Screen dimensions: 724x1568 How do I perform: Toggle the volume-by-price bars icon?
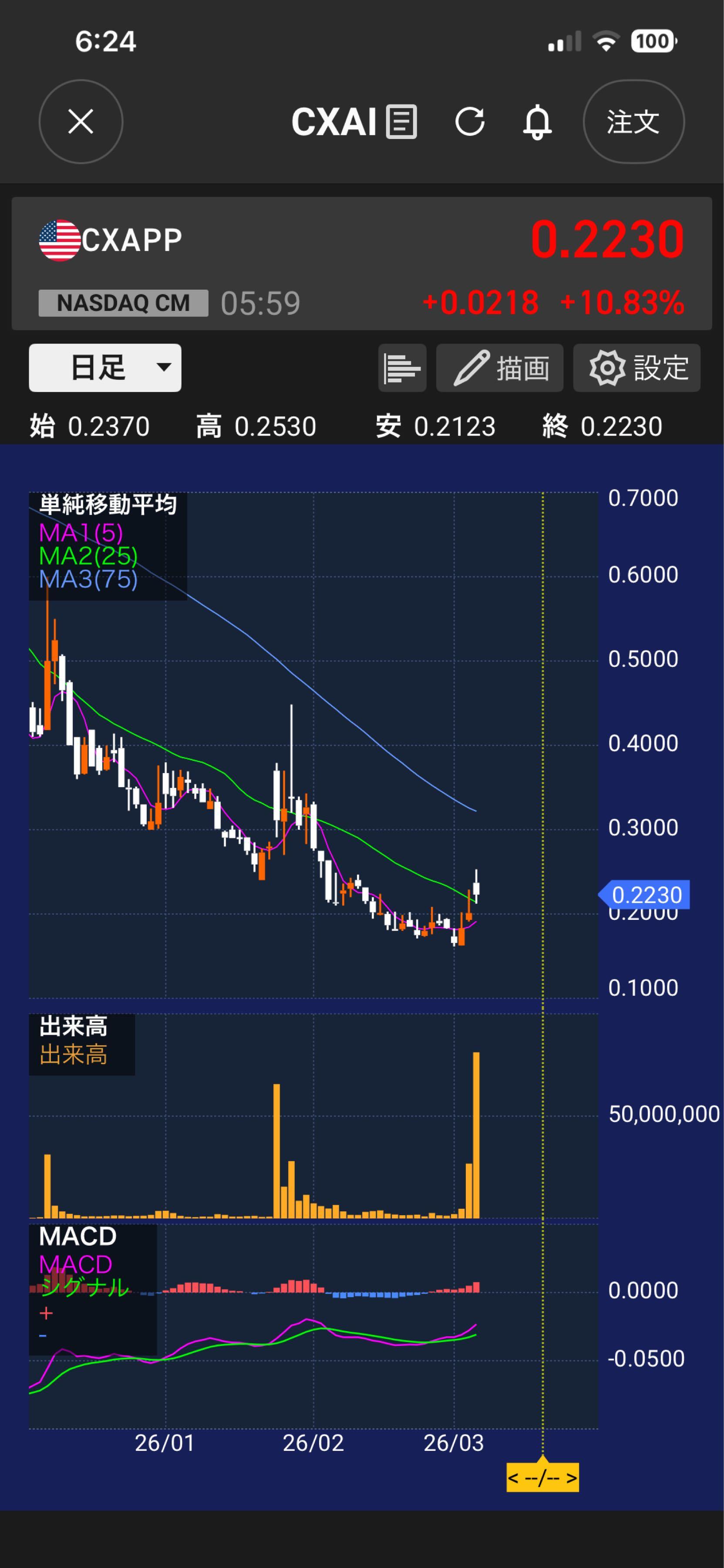coord(401,368)
